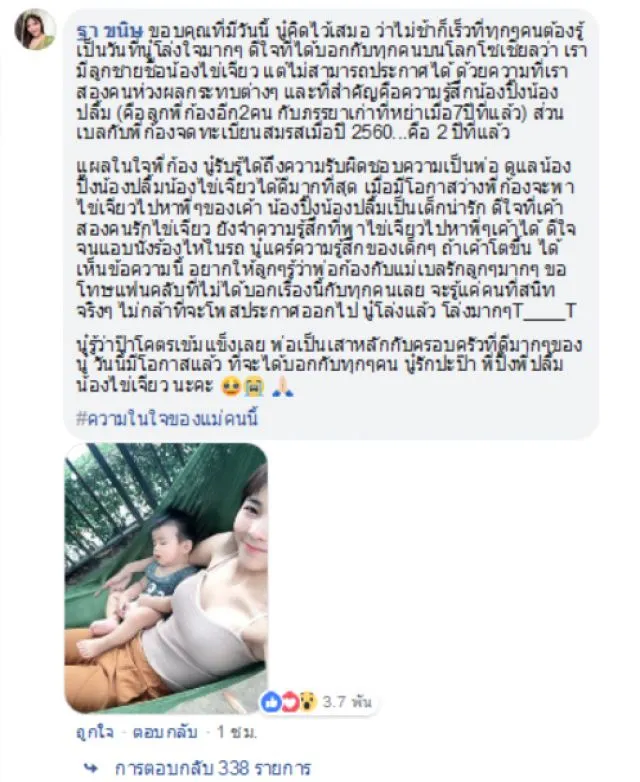Screen dimensions: 640x782
Task: Expand การตอบกลับ 338 รายการ replies
Action: [212, 768]
